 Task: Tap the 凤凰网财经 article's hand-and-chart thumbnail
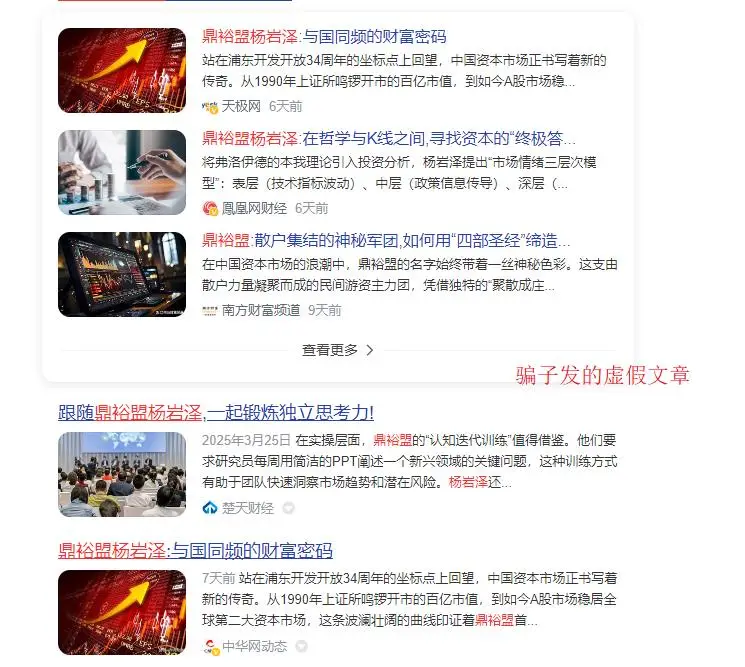tap(122, 172)
